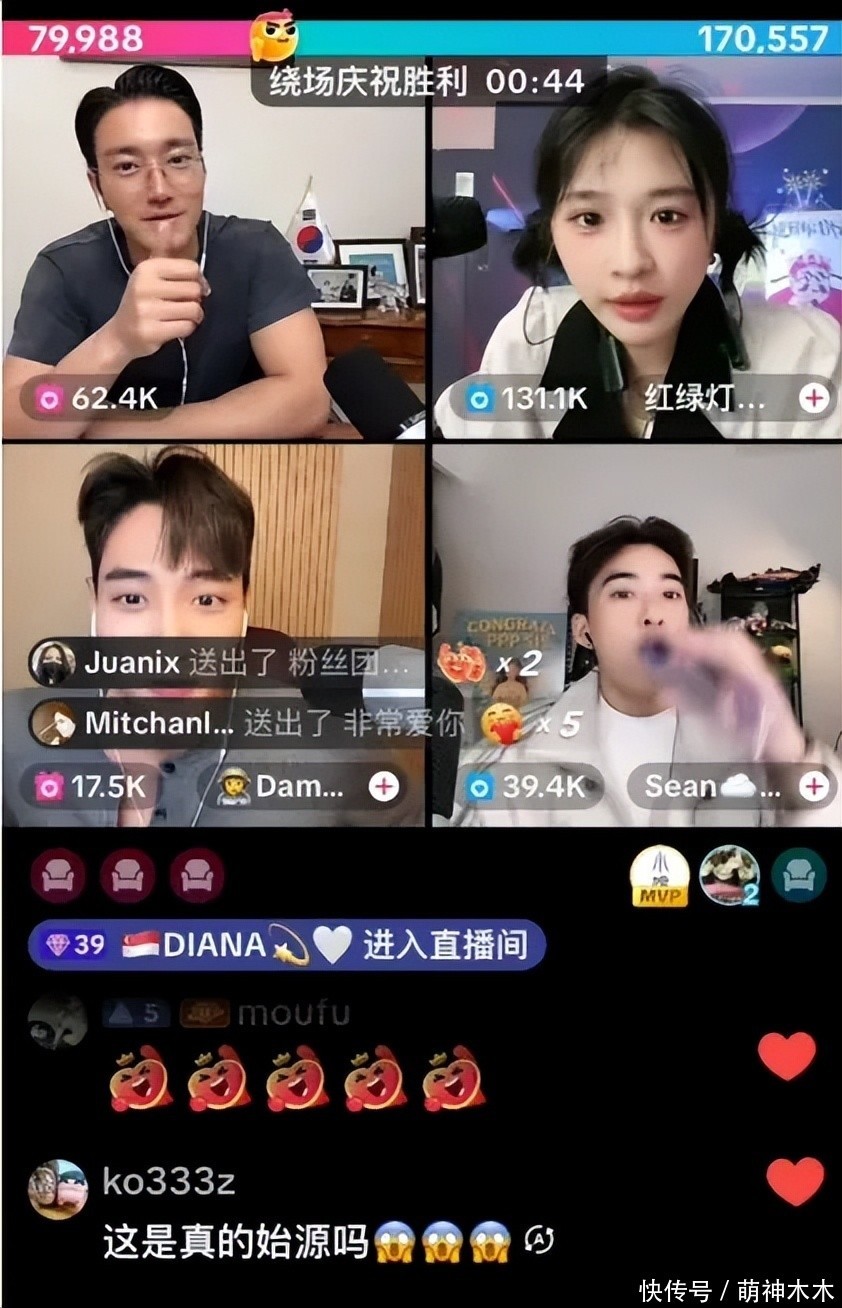Viewport: 842px width, 1308px height.
Task: Translate ko333z's comment
Action: 541,1242
